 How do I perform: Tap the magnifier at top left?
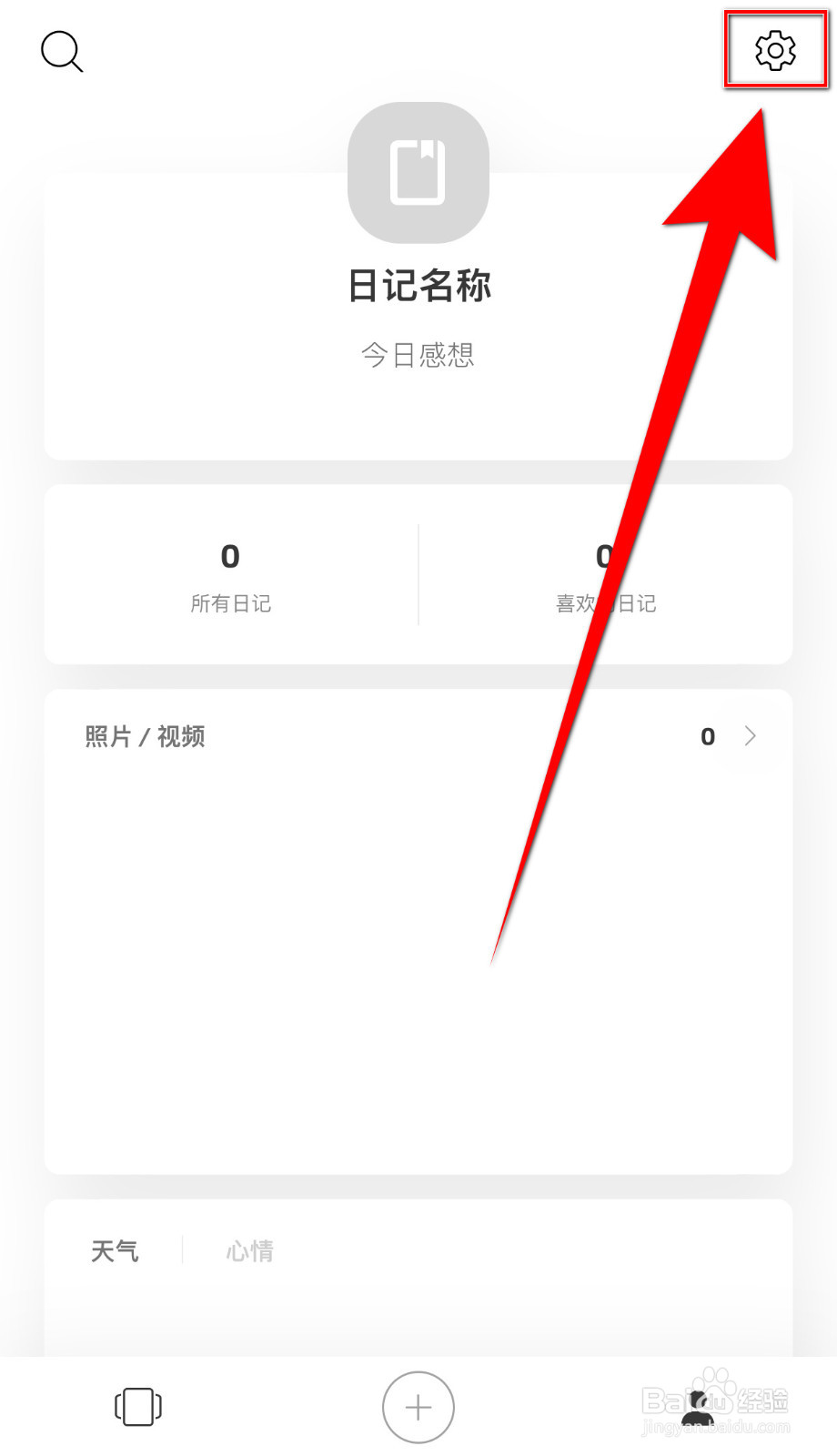(x=61, y=52)
